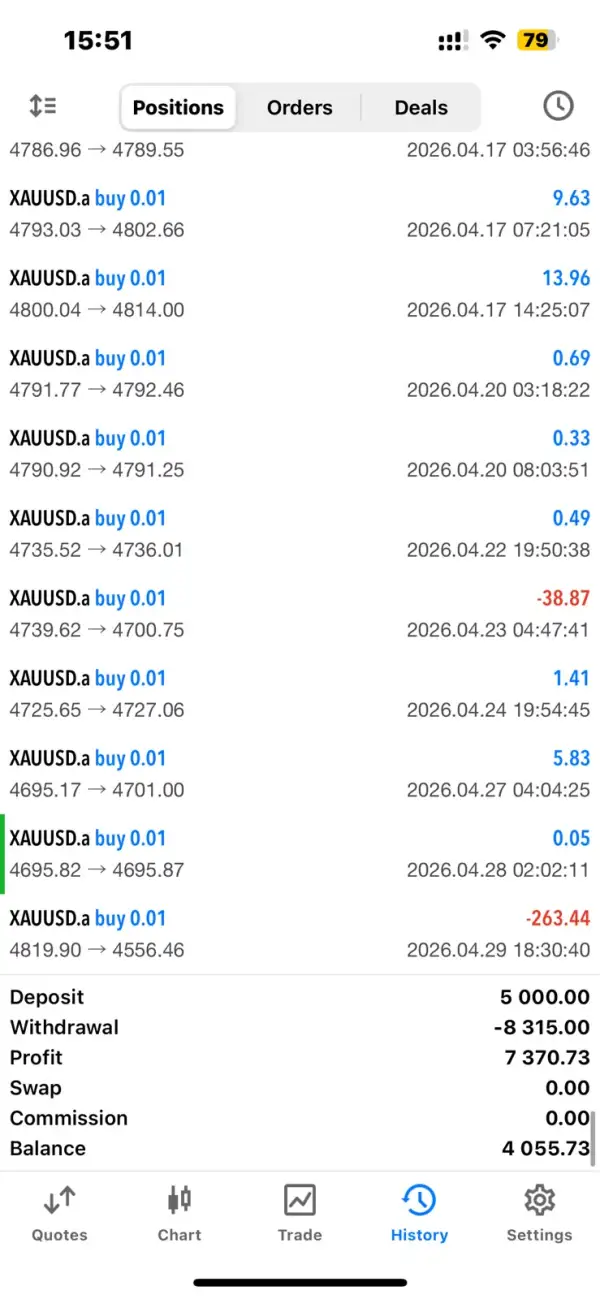Open the trade with 5.83 profit

[300, 774]
